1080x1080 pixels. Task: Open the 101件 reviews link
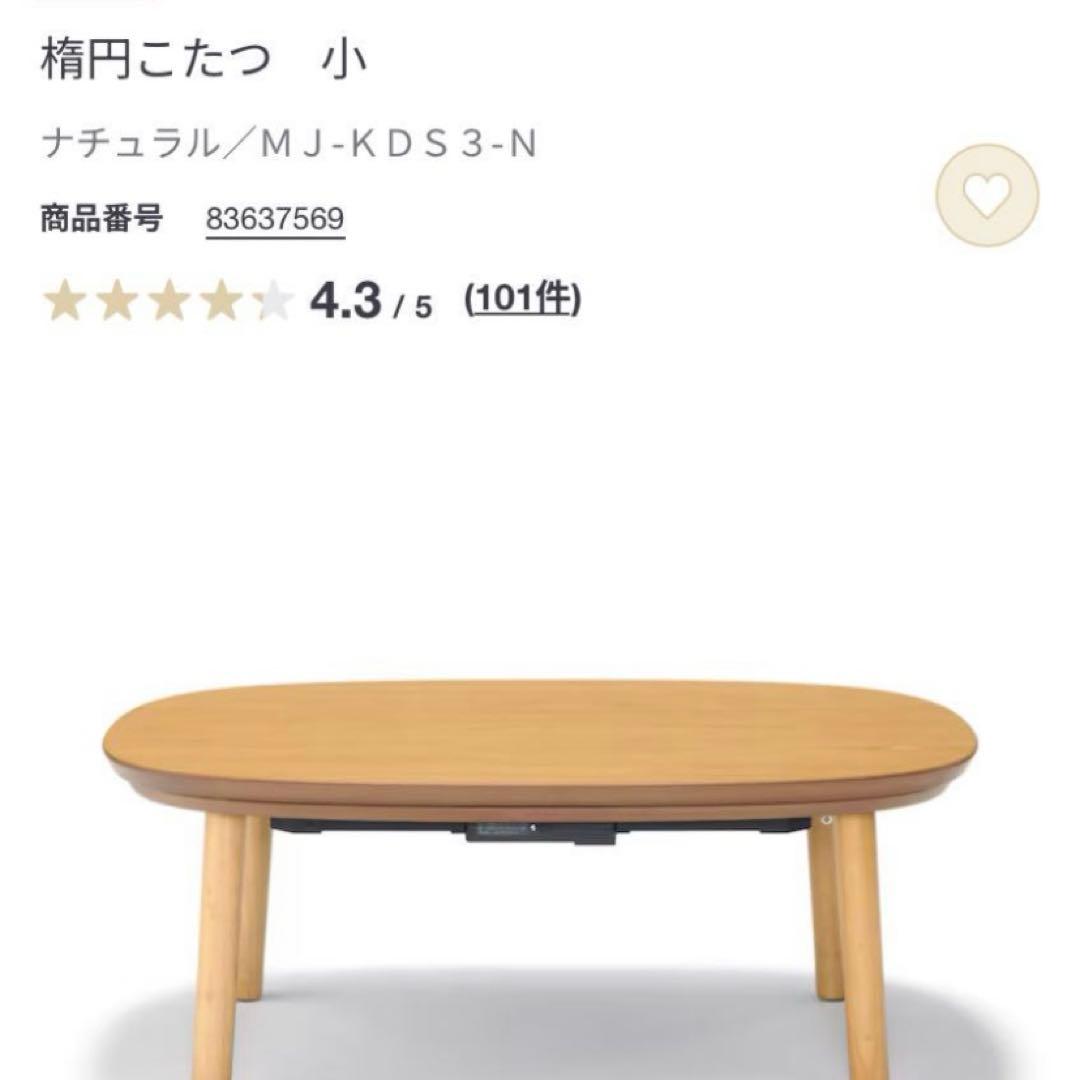[523, 299]
